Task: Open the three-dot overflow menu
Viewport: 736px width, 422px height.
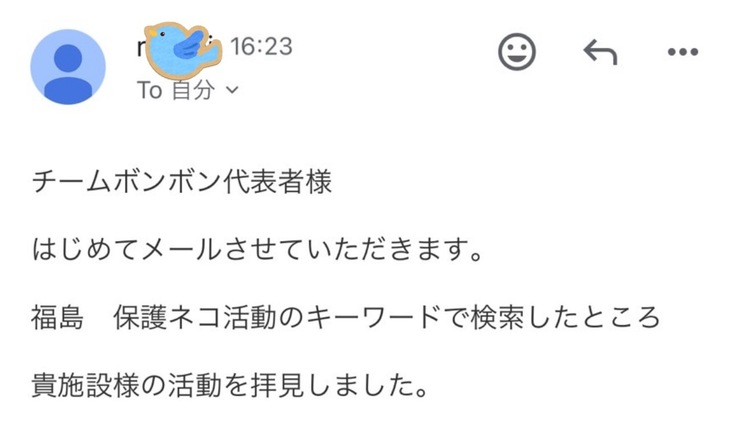Action: [682, 52]
